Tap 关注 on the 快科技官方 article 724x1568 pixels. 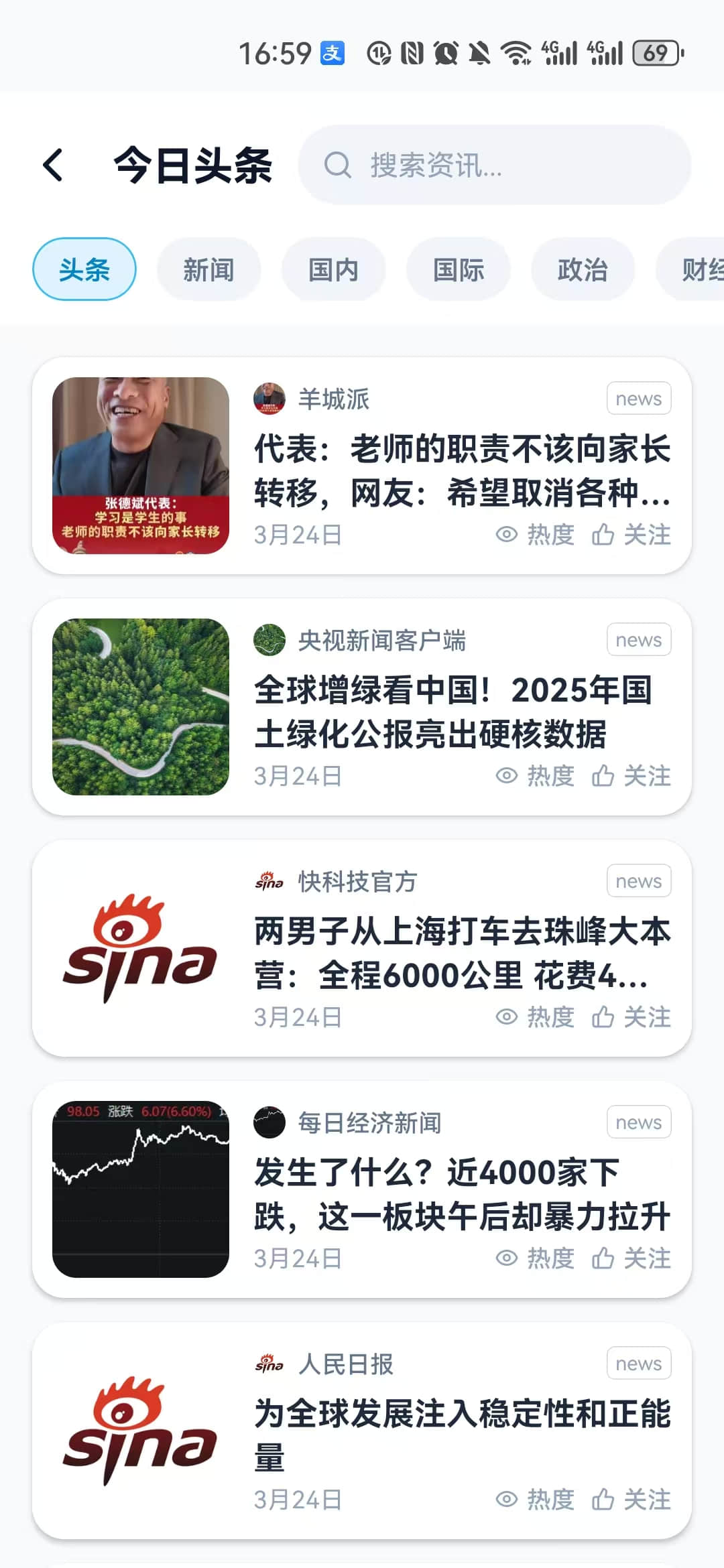click(632, 1017)
